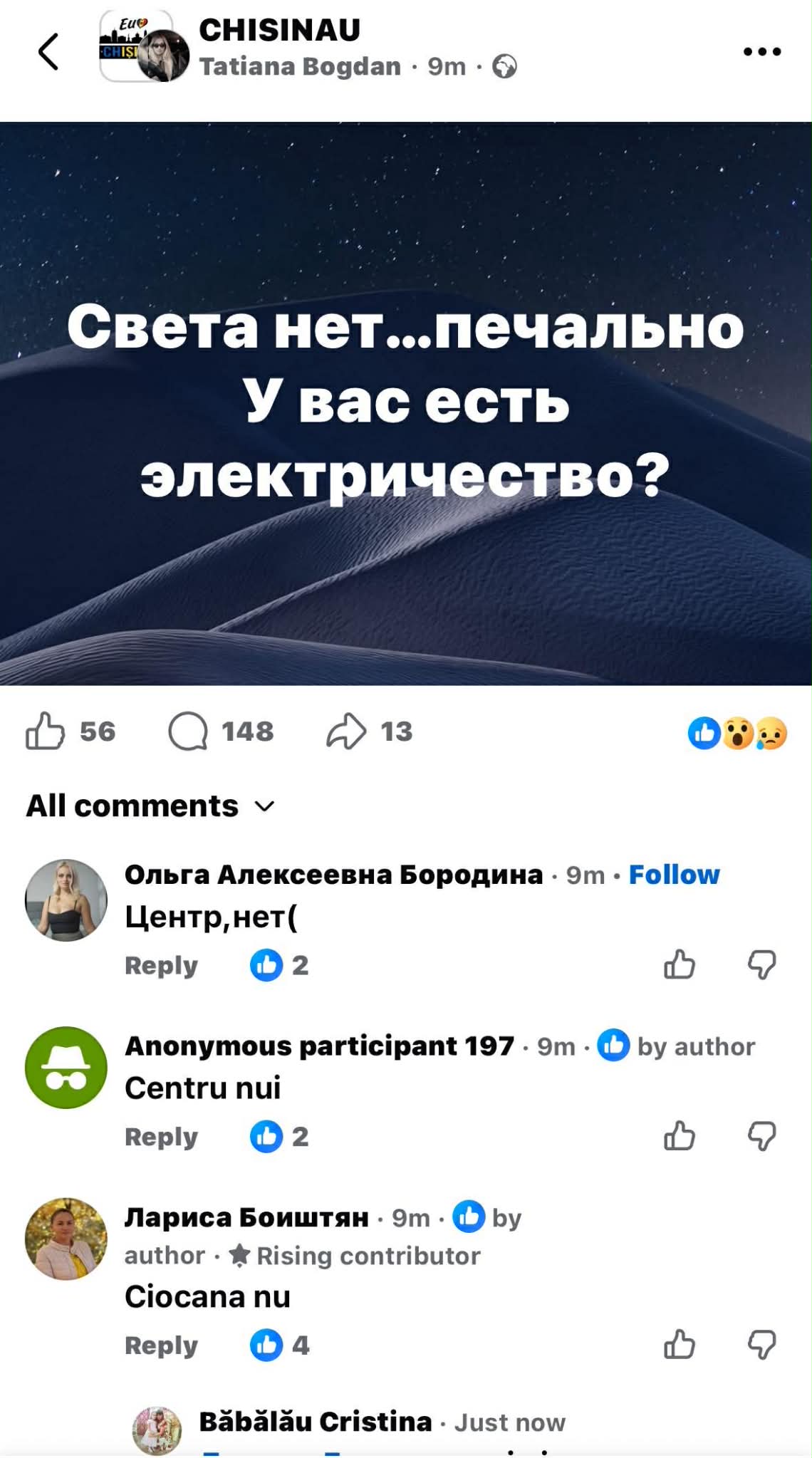The height and width of the screenshot is (1458, 812).
Task: Reply to Лариса Боиштян's comment
Action: [161, 1345]
